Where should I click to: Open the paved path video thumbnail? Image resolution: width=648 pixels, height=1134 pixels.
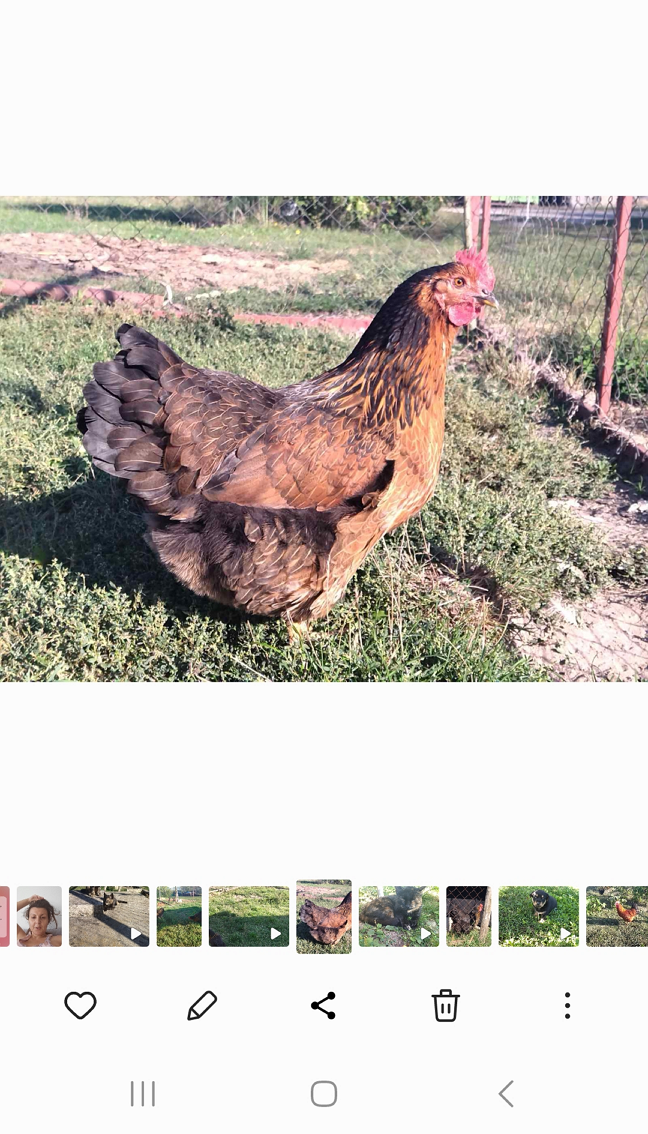coord(109,916)
